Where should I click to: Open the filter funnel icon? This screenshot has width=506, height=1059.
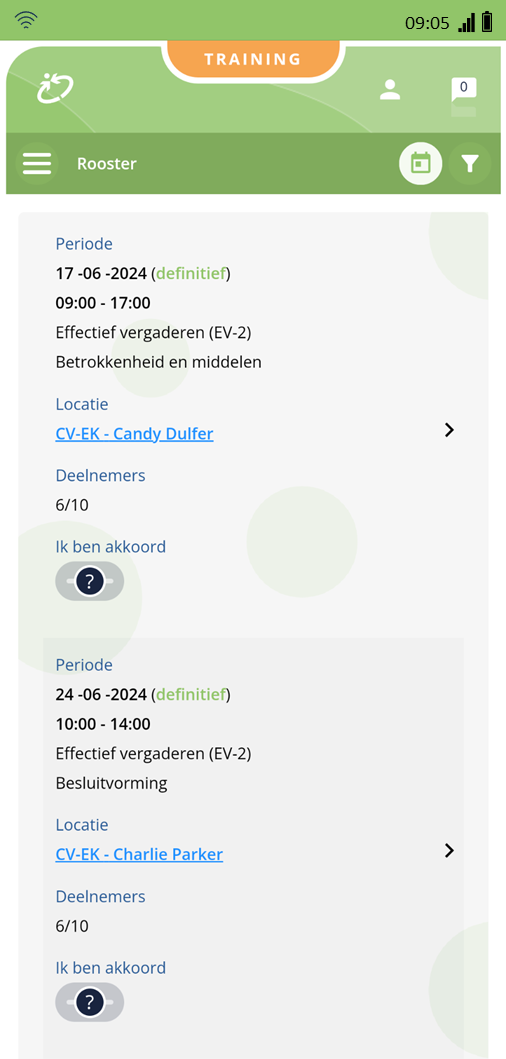[x=470, y=163]
